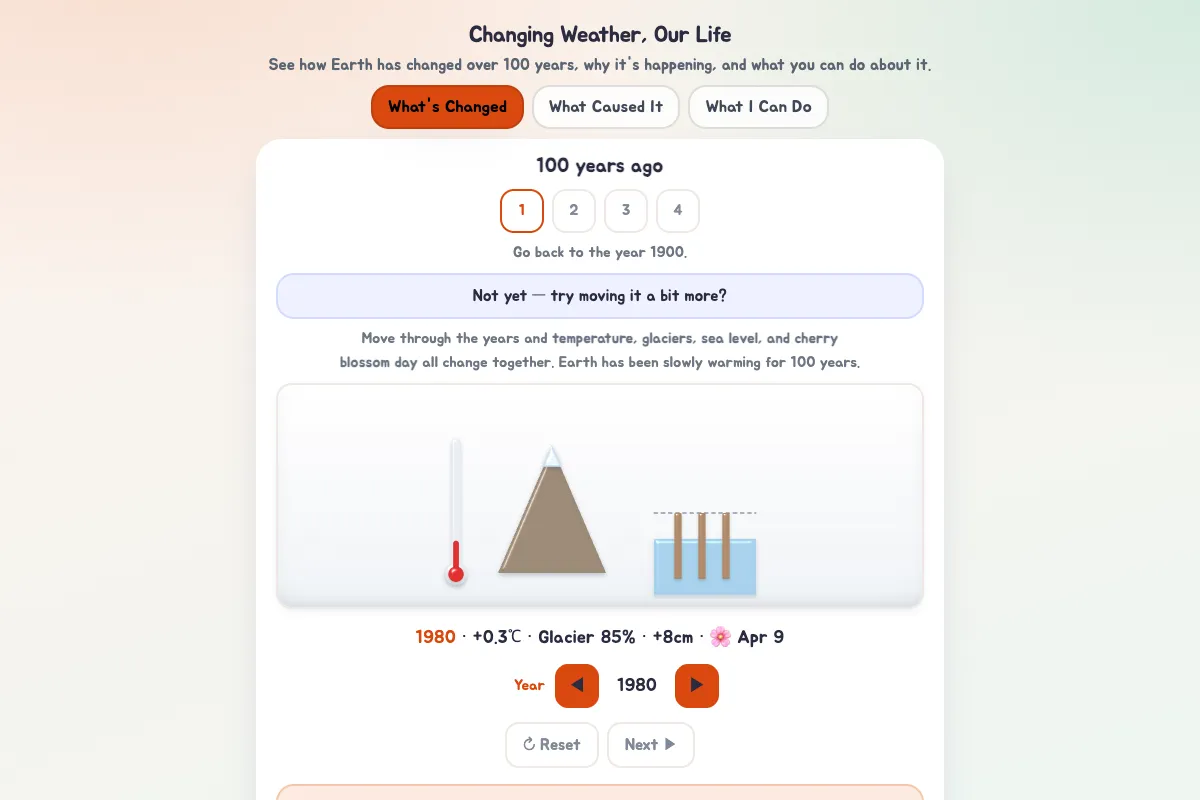1200x800 pixels.
Task: Jump to step 2
Action: 574,211
